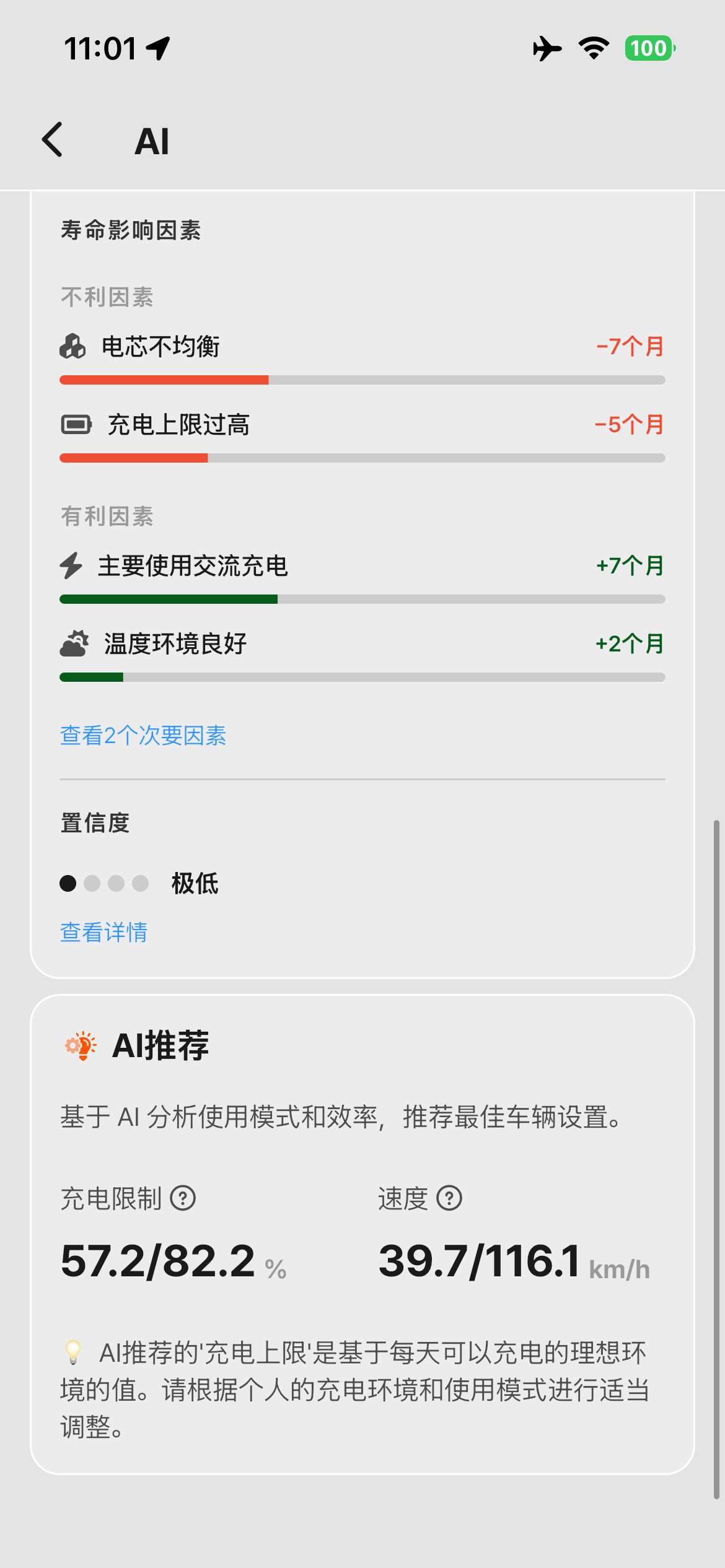Click the red progress bar under 电芯不均衡
This screenshot has height=1568, width=725.
pos(164,381)
